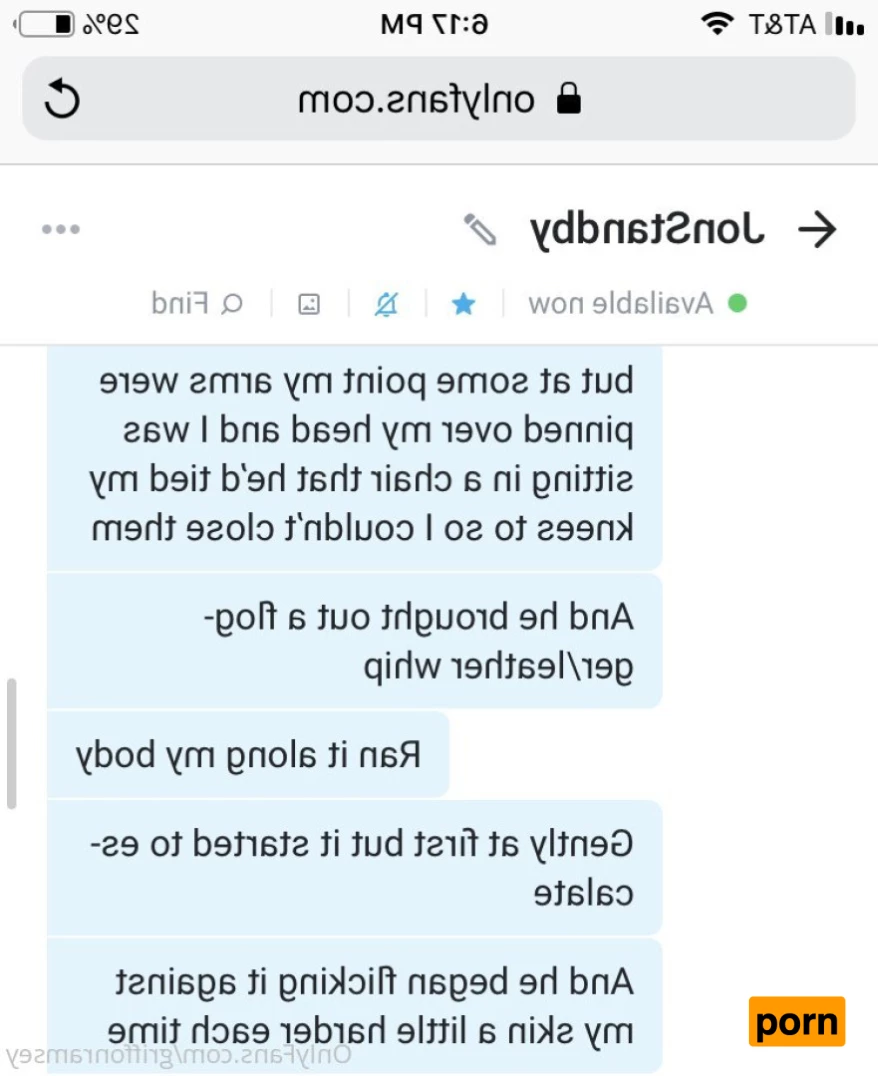878x1076 pixels.
Task: Open the chat media gallery
Action: [309, 304]
